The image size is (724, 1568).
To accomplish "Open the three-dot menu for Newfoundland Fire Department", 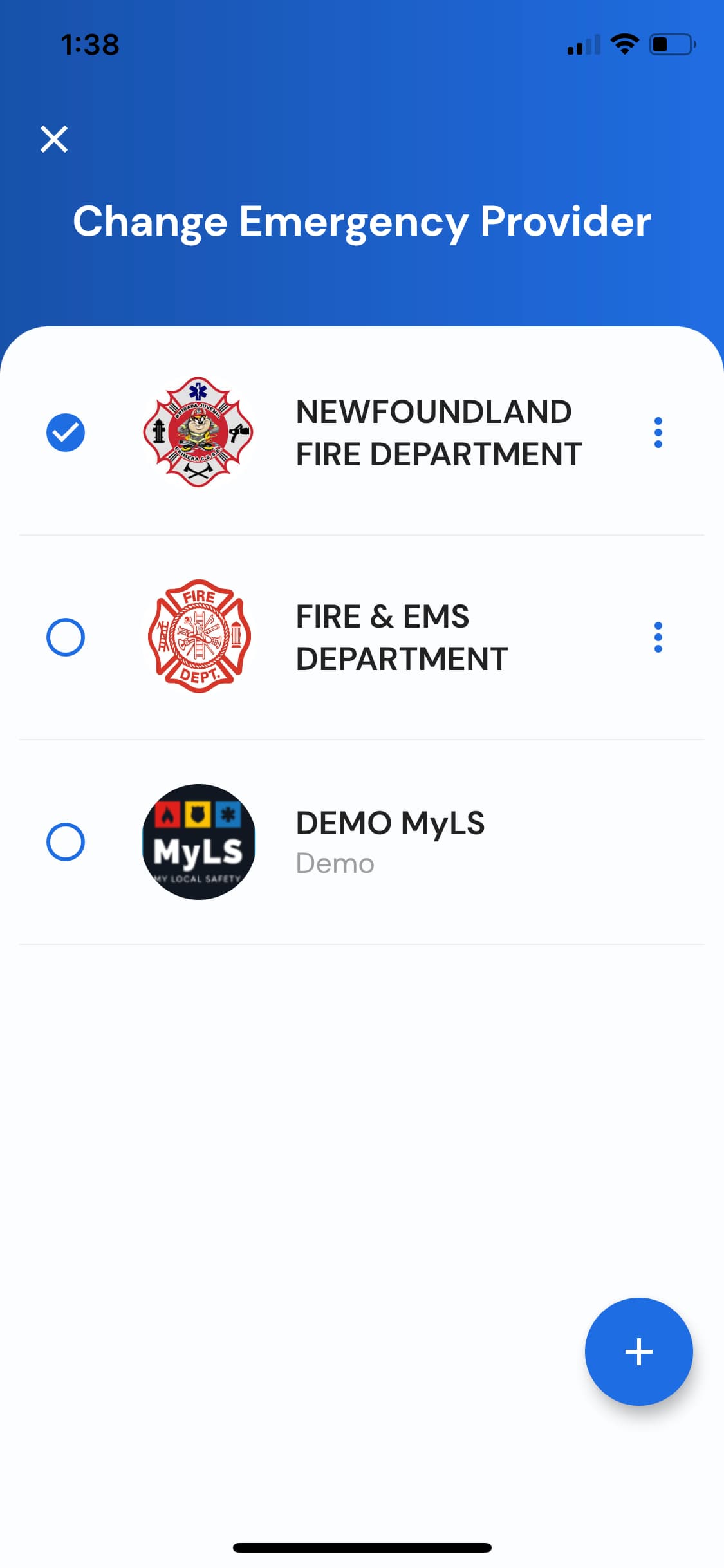I will click(x=658, y=433).
